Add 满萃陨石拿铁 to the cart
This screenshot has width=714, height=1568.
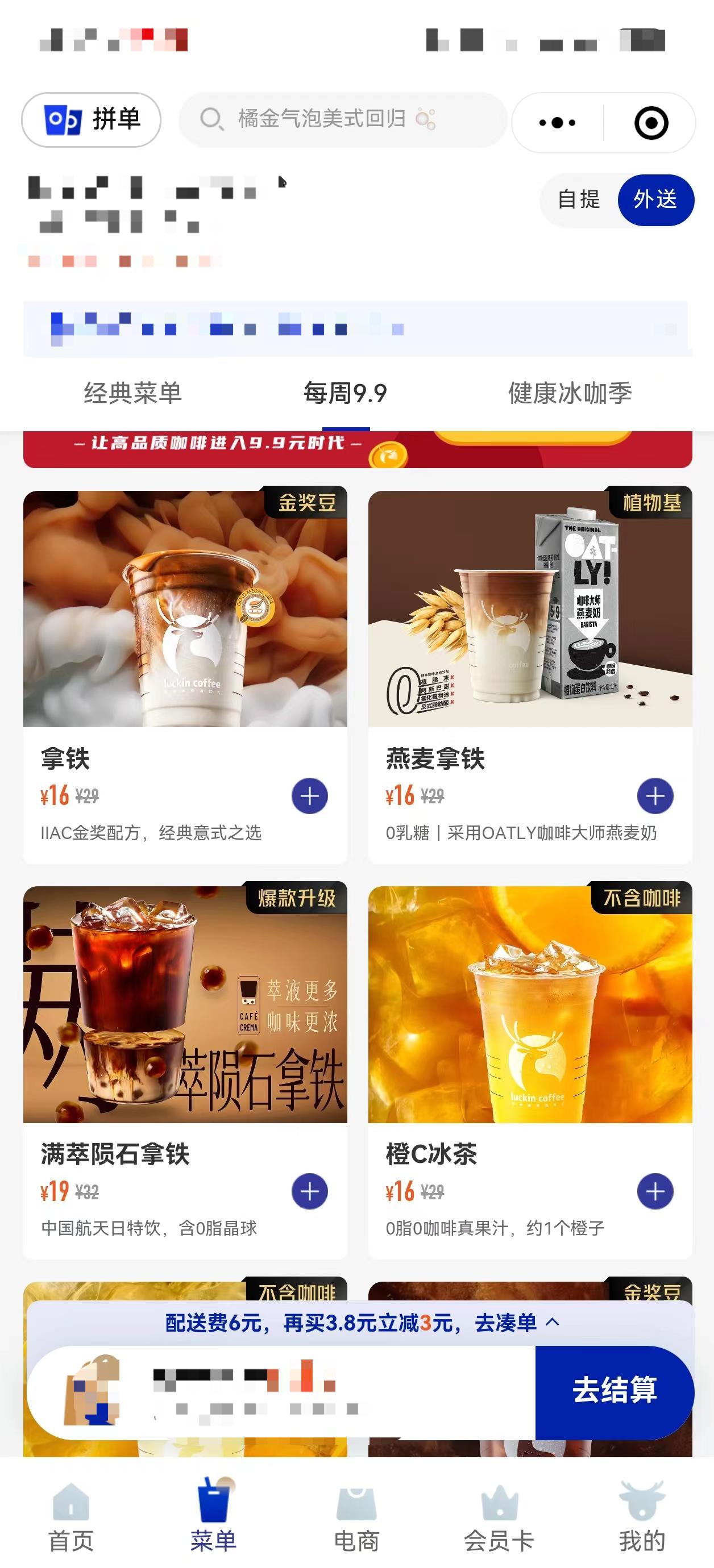[309, 1191]
